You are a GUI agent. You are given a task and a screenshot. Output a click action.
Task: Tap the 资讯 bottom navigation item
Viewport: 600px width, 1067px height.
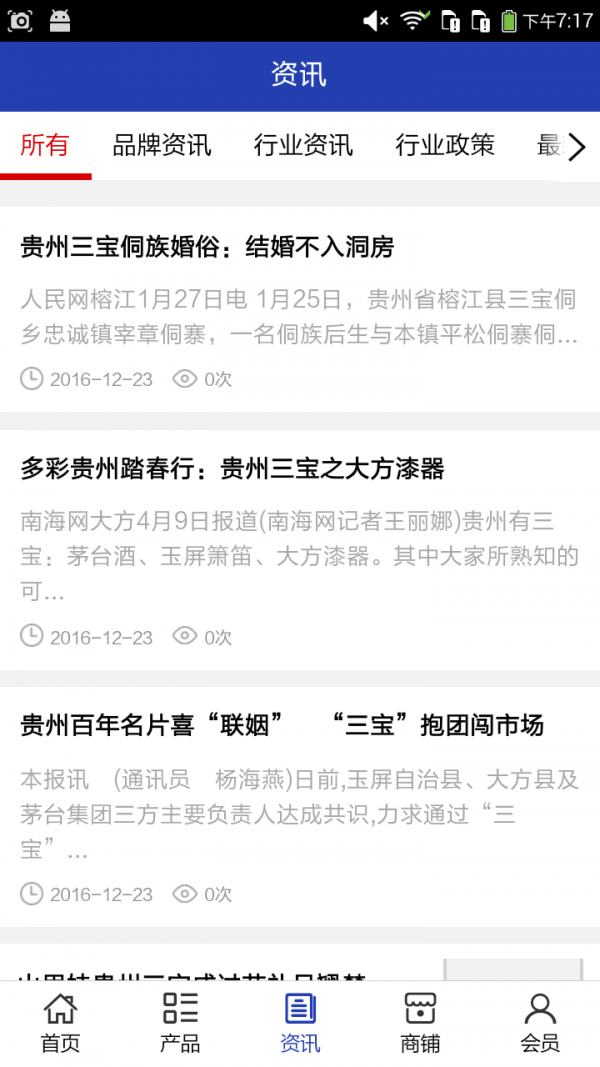300,1023
